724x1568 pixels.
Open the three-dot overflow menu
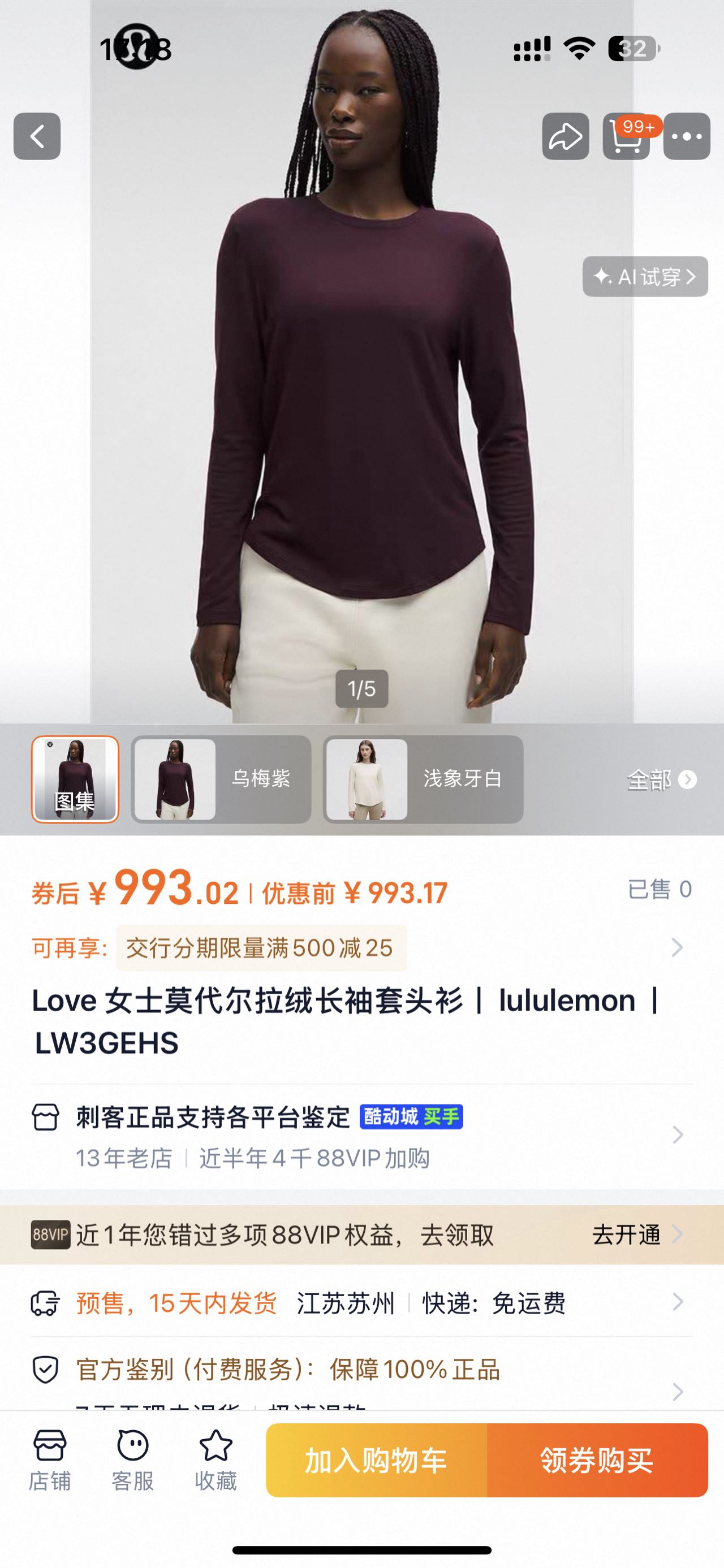[687, 136]
